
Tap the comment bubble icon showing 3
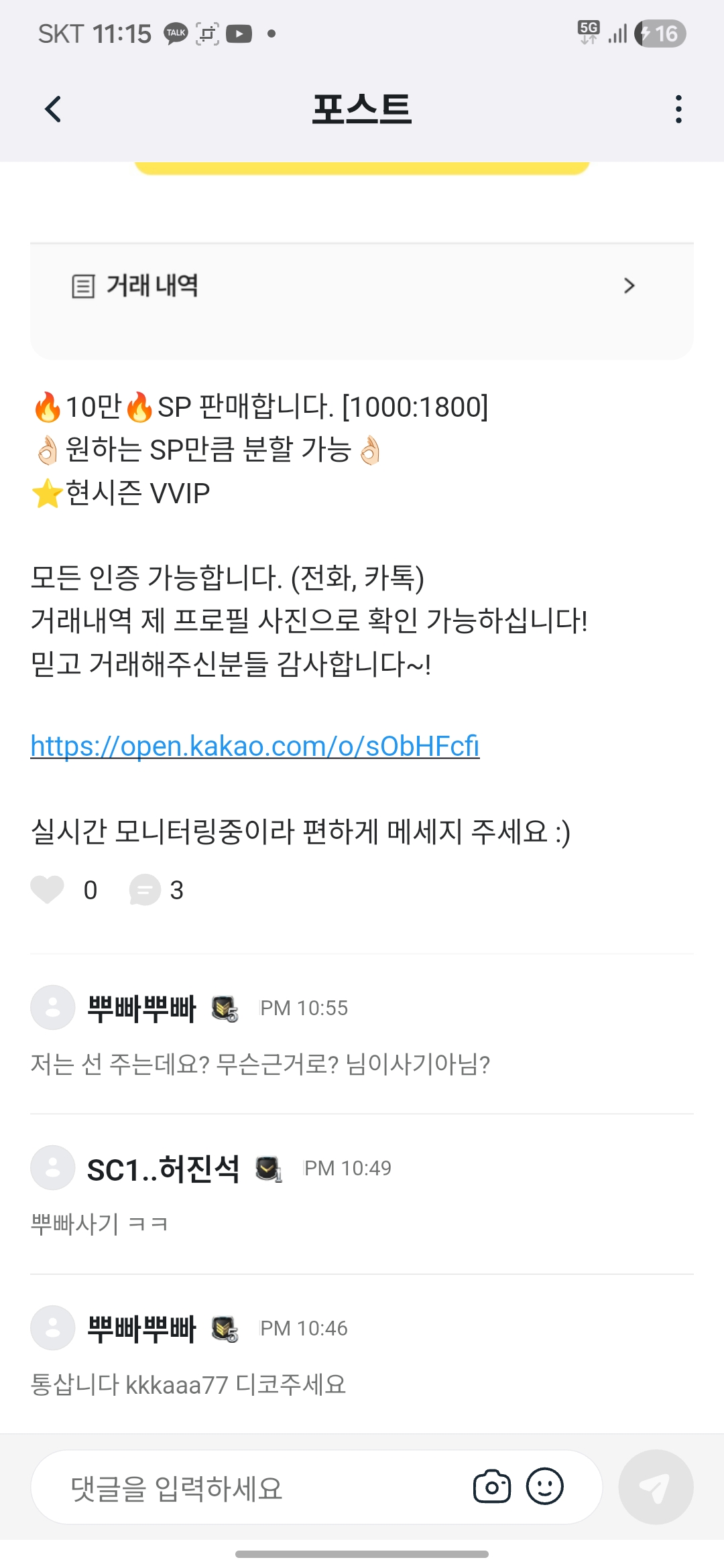pos(145,890)
